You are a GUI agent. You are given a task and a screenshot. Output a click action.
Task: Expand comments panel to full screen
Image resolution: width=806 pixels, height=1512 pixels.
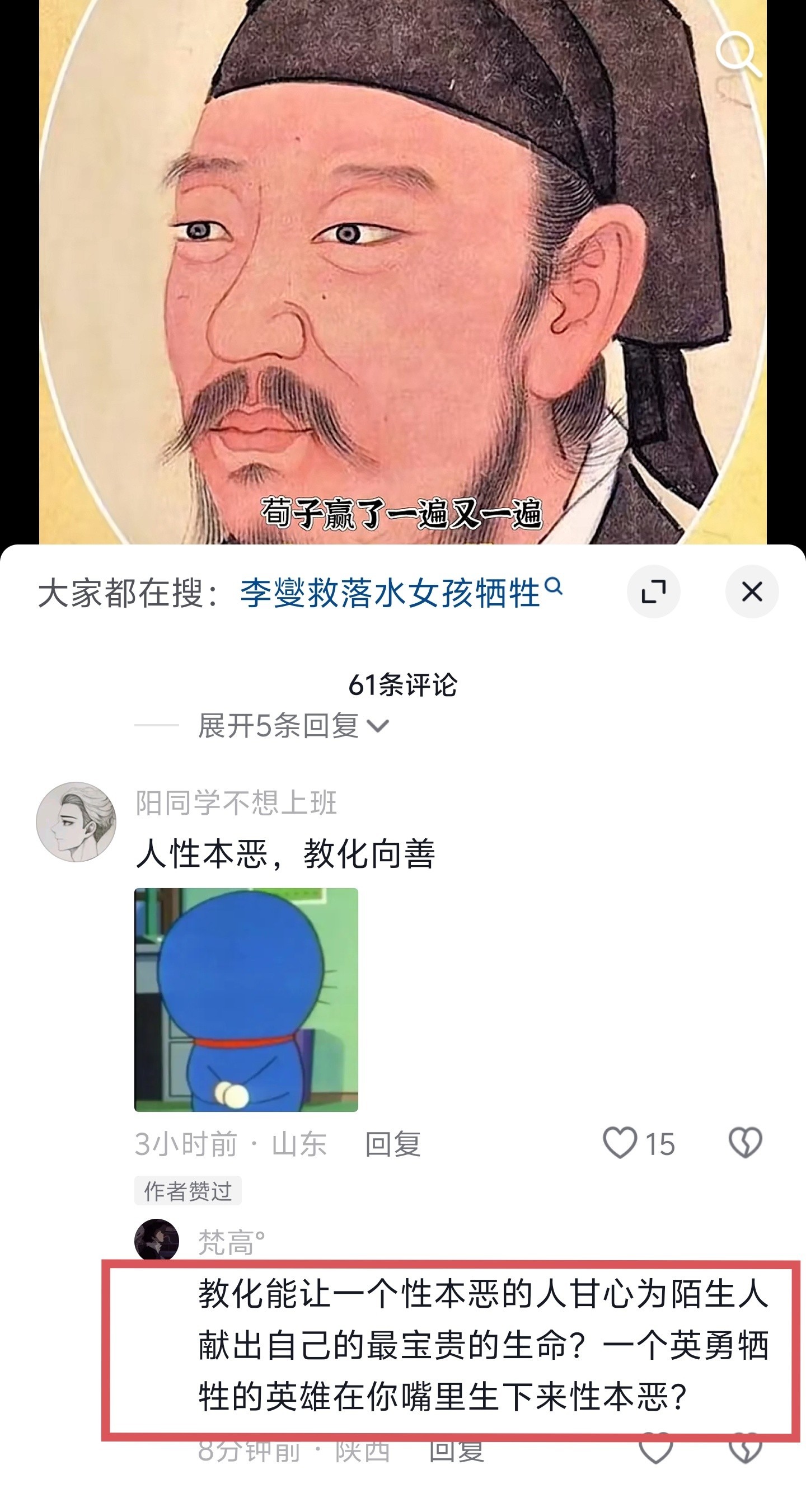coord(653,591)
